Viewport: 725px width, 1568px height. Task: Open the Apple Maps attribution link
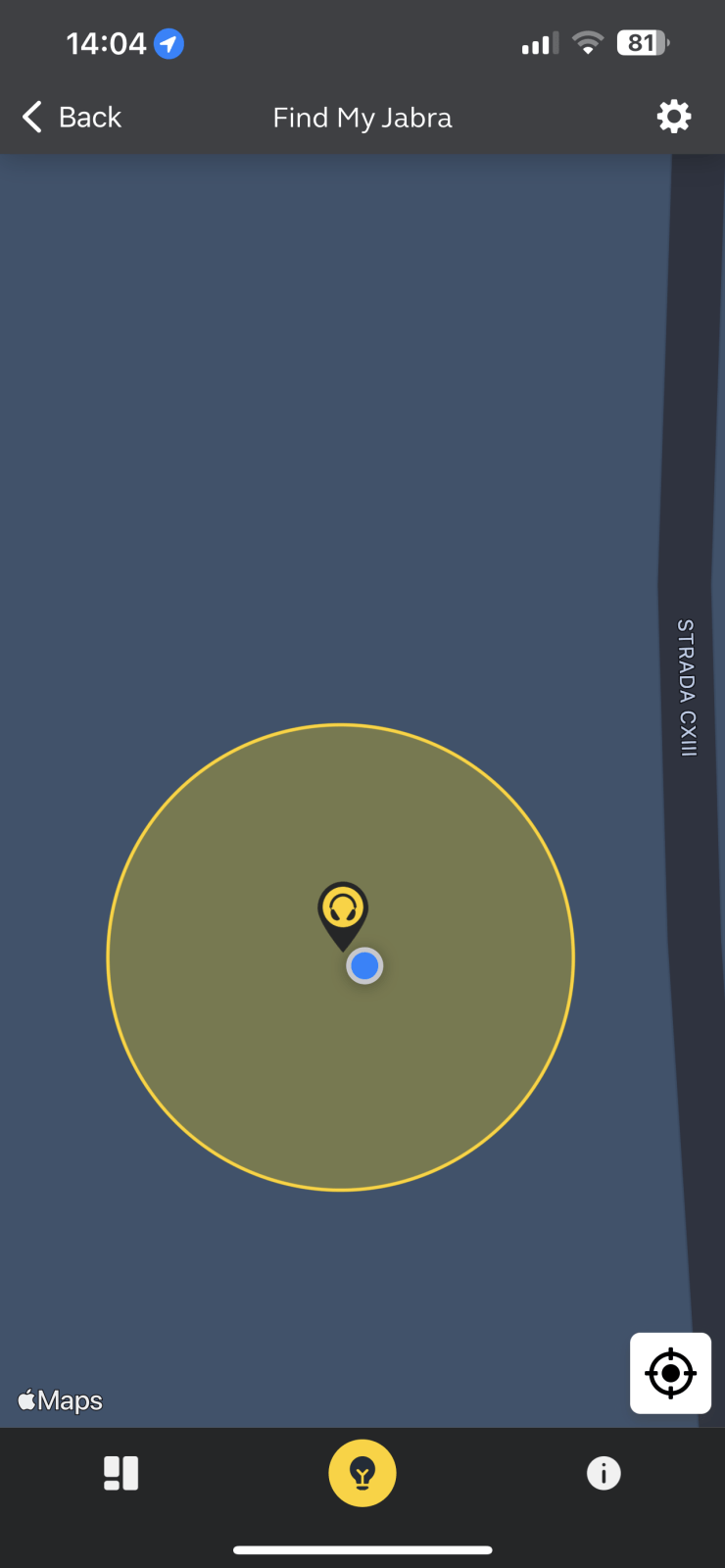coord(61,1400)
